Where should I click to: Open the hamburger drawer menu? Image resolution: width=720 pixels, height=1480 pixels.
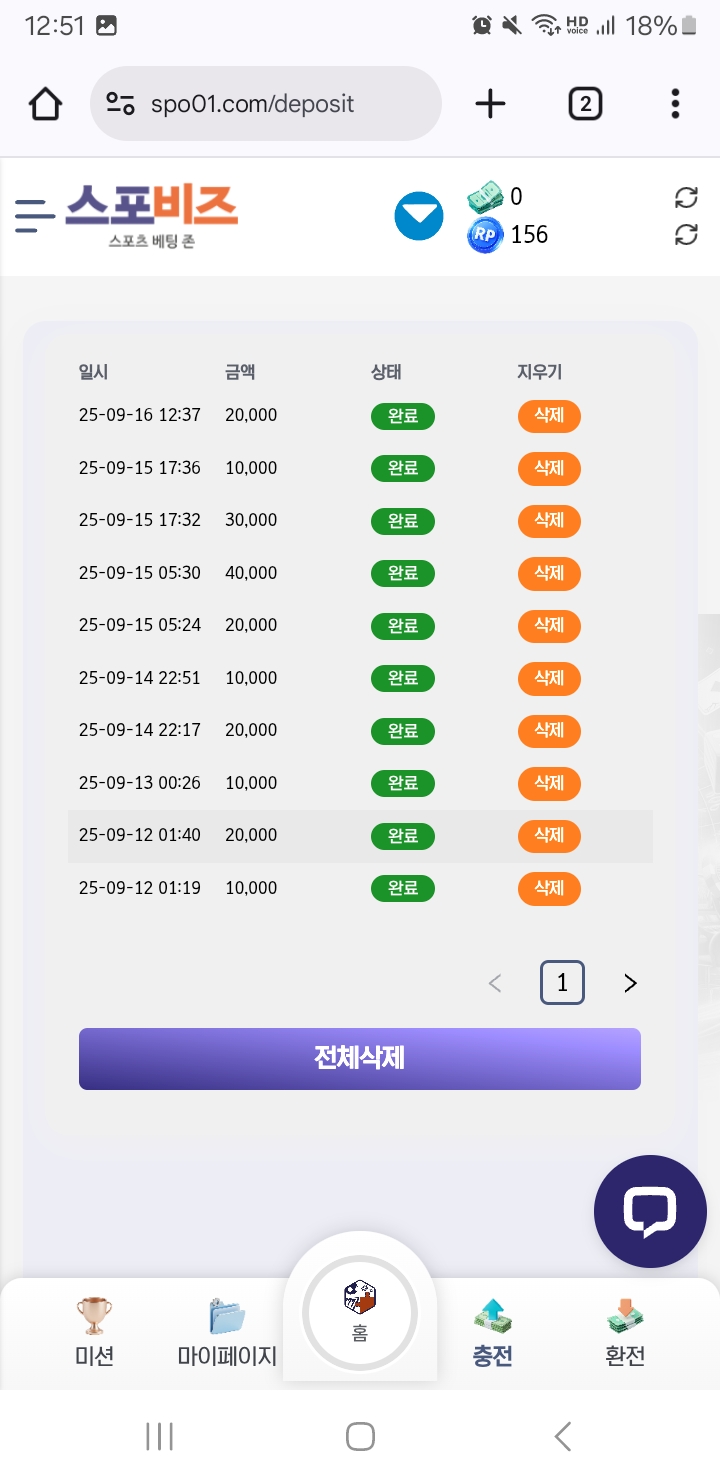click(x=34, y=216)
